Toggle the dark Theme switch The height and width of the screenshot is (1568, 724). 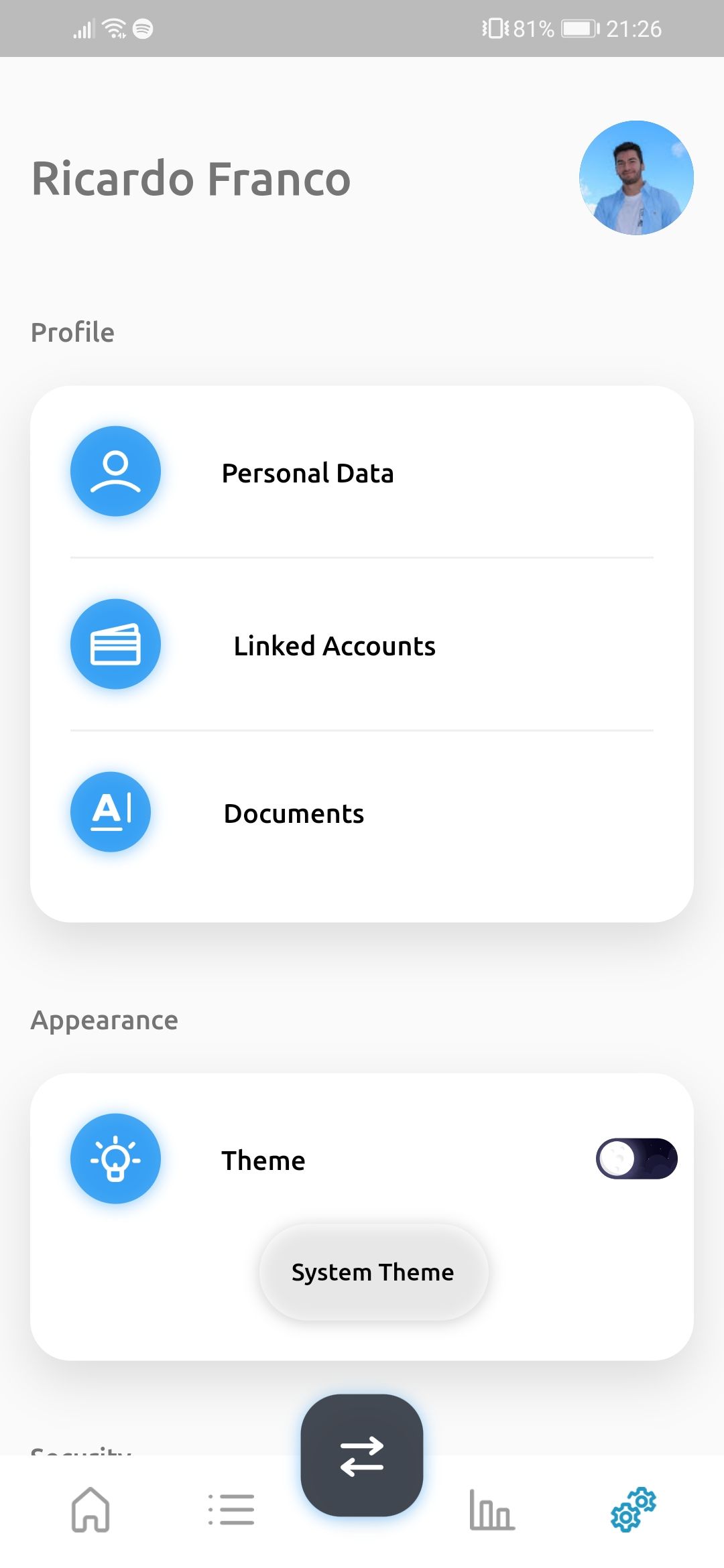pos(636,1159)
